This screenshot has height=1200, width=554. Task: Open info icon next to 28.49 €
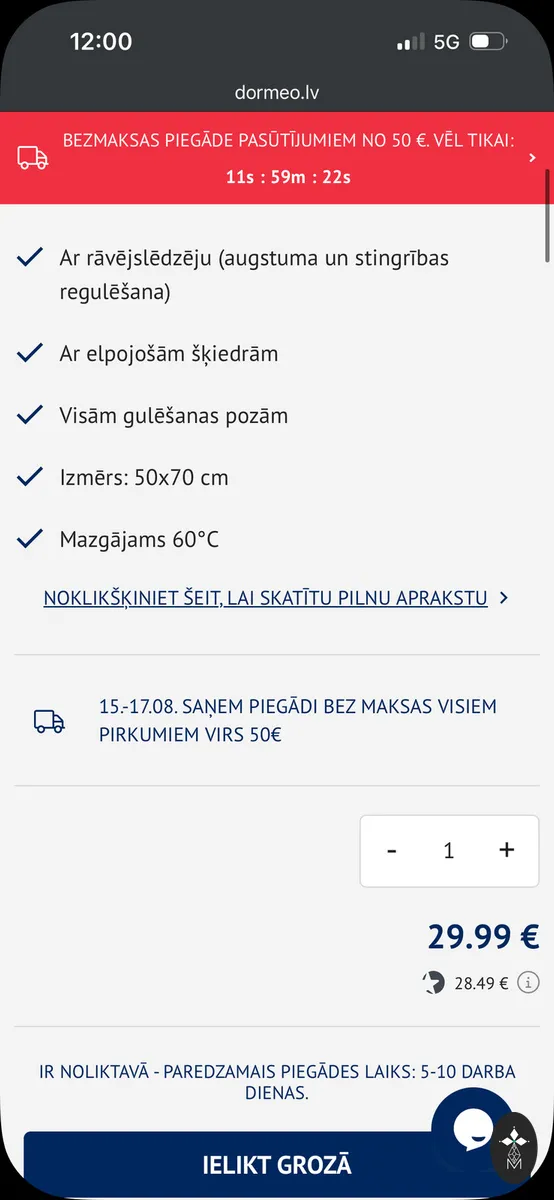pos(528,982)
